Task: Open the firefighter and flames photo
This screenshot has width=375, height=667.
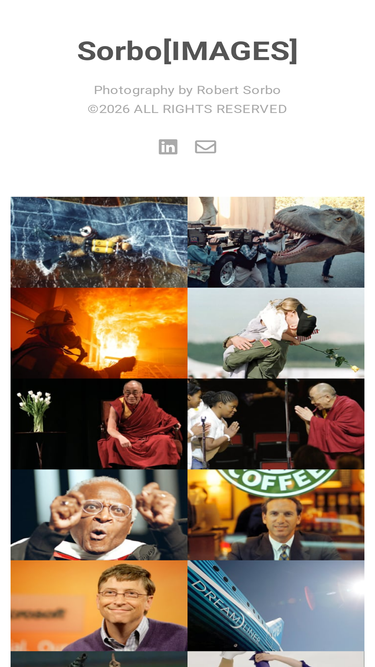Action: [99, 333]
